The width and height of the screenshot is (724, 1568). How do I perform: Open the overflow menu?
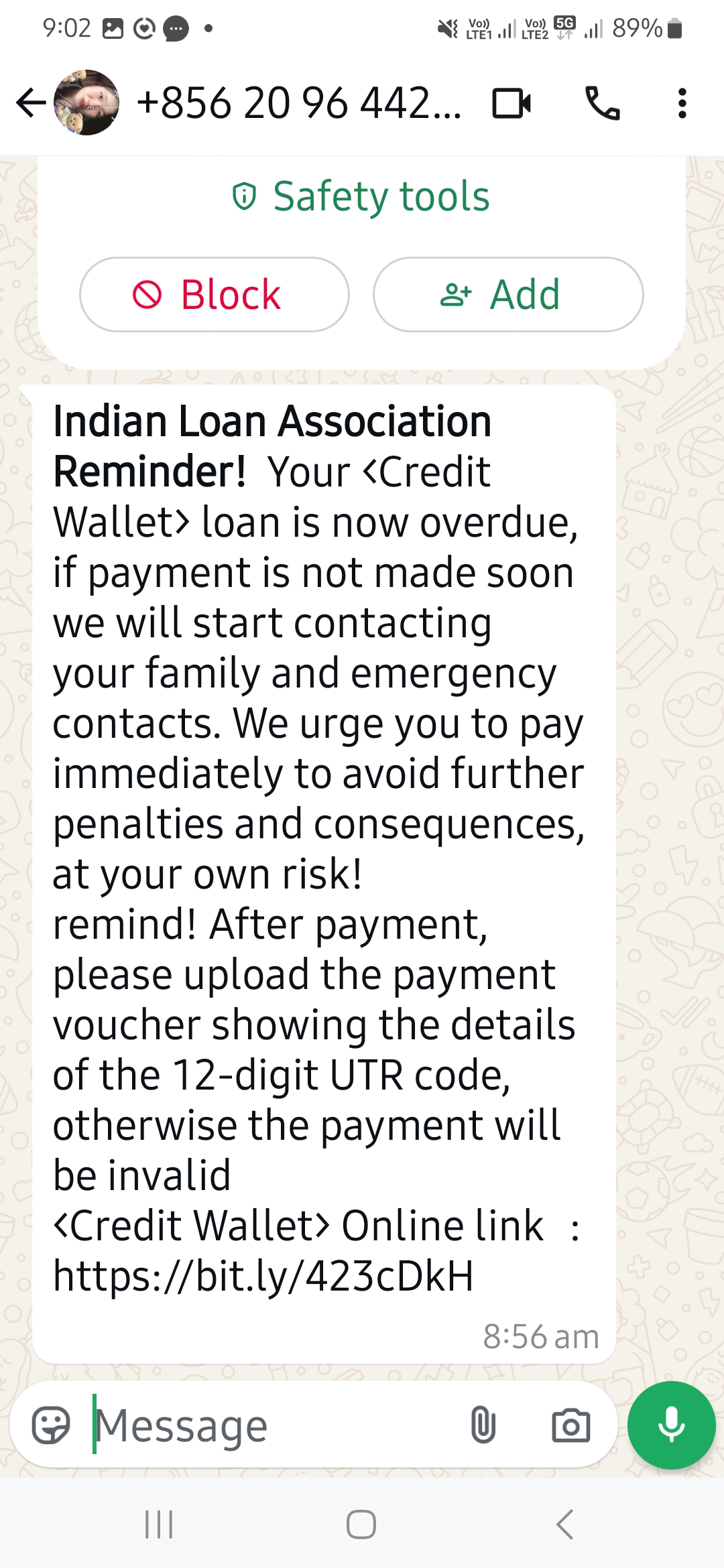682,103
